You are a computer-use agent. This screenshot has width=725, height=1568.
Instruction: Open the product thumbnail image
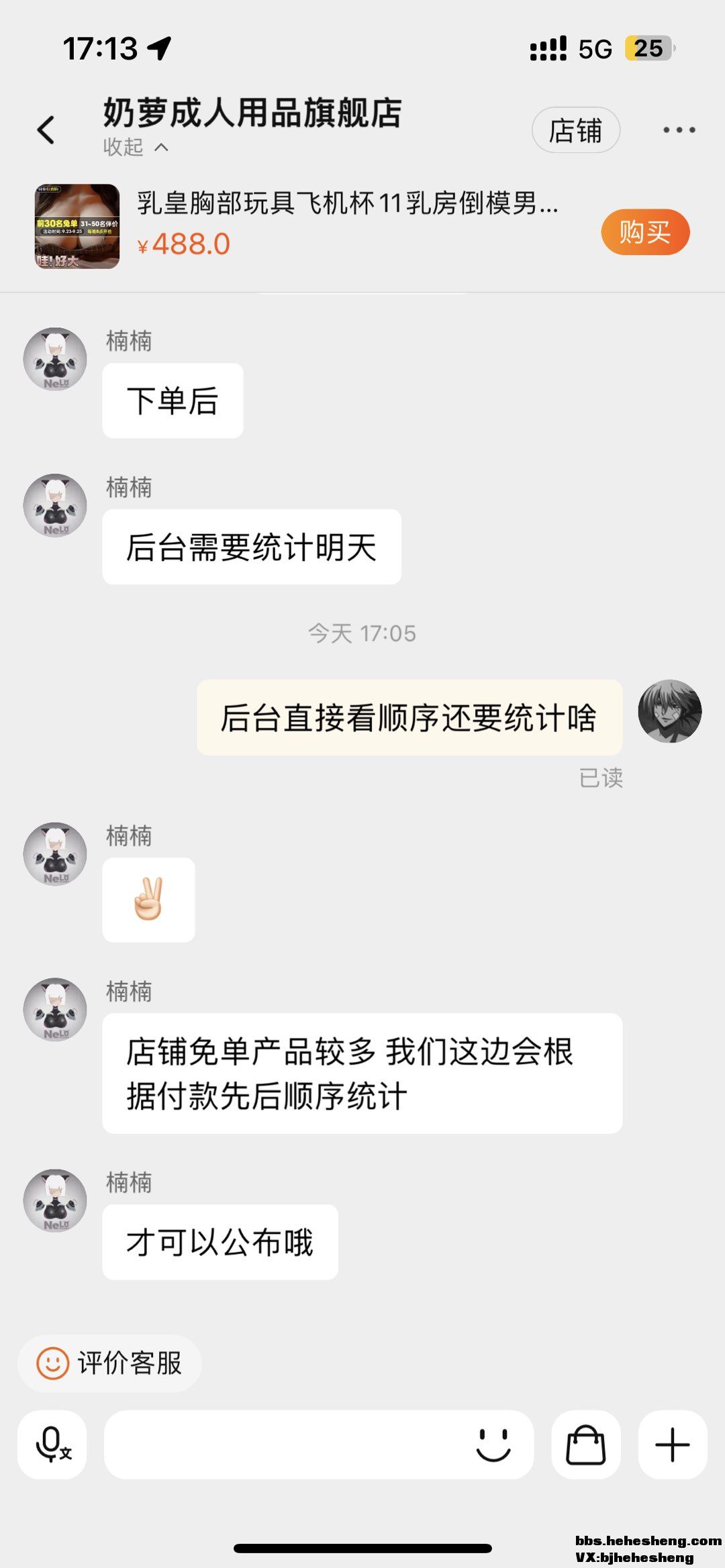pos(77,227)
